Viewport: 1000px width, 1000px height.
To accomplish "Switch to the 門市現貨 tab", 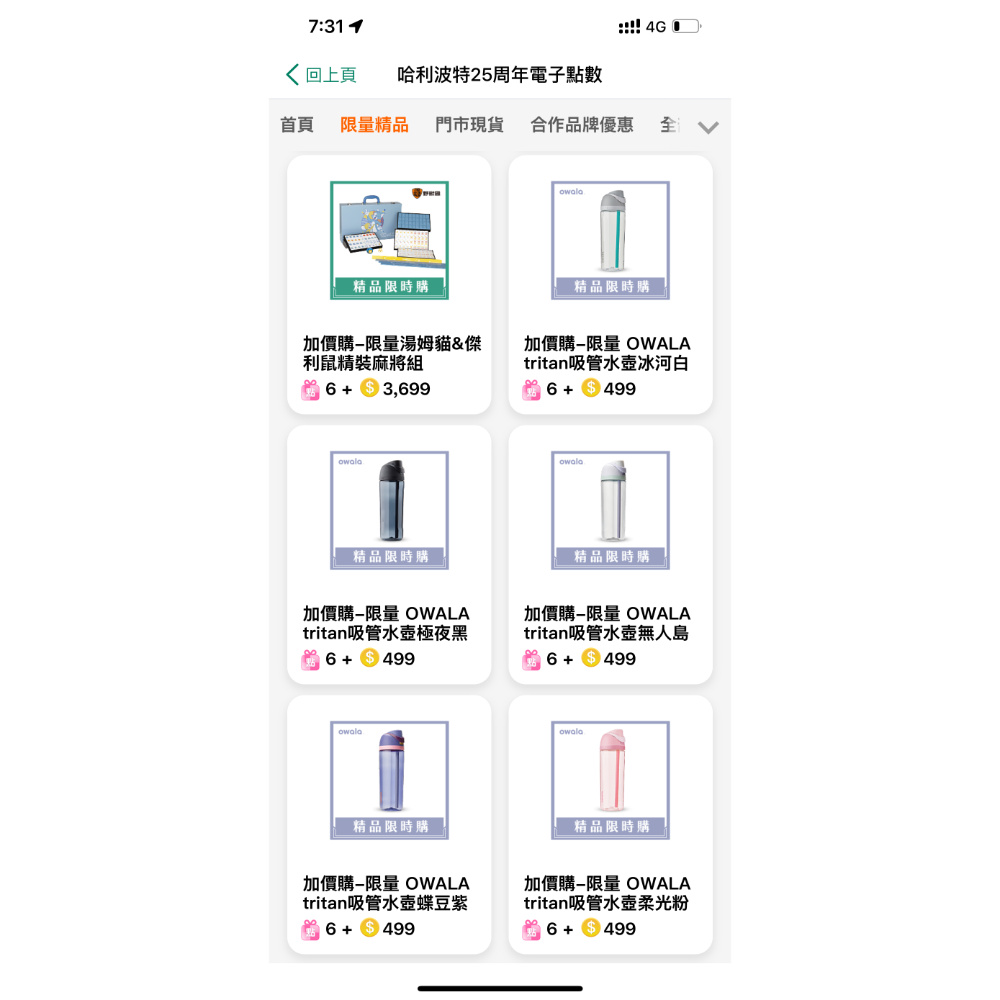I will (469, 125).
